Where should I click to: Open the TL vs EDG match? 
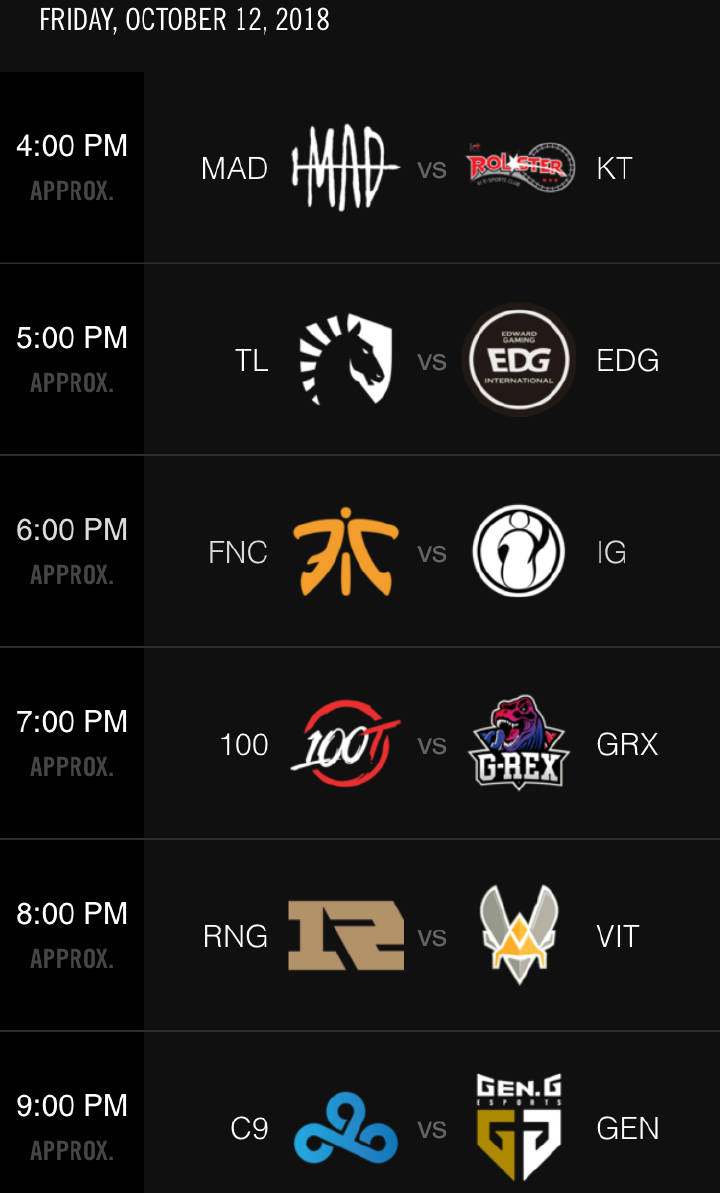point(431,360)
